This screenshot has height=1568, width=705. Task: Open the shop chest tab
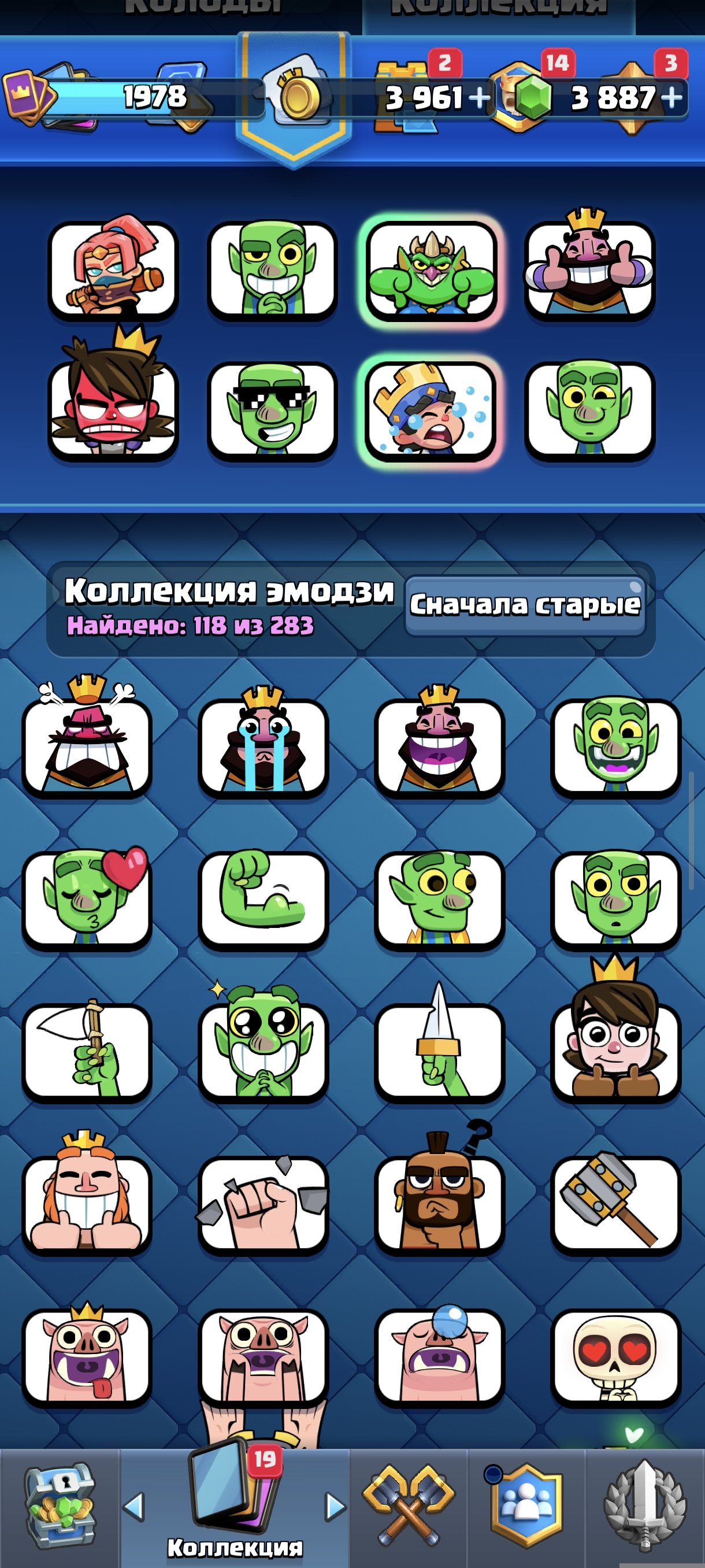pyautogui.click(x=60, y=1507)
